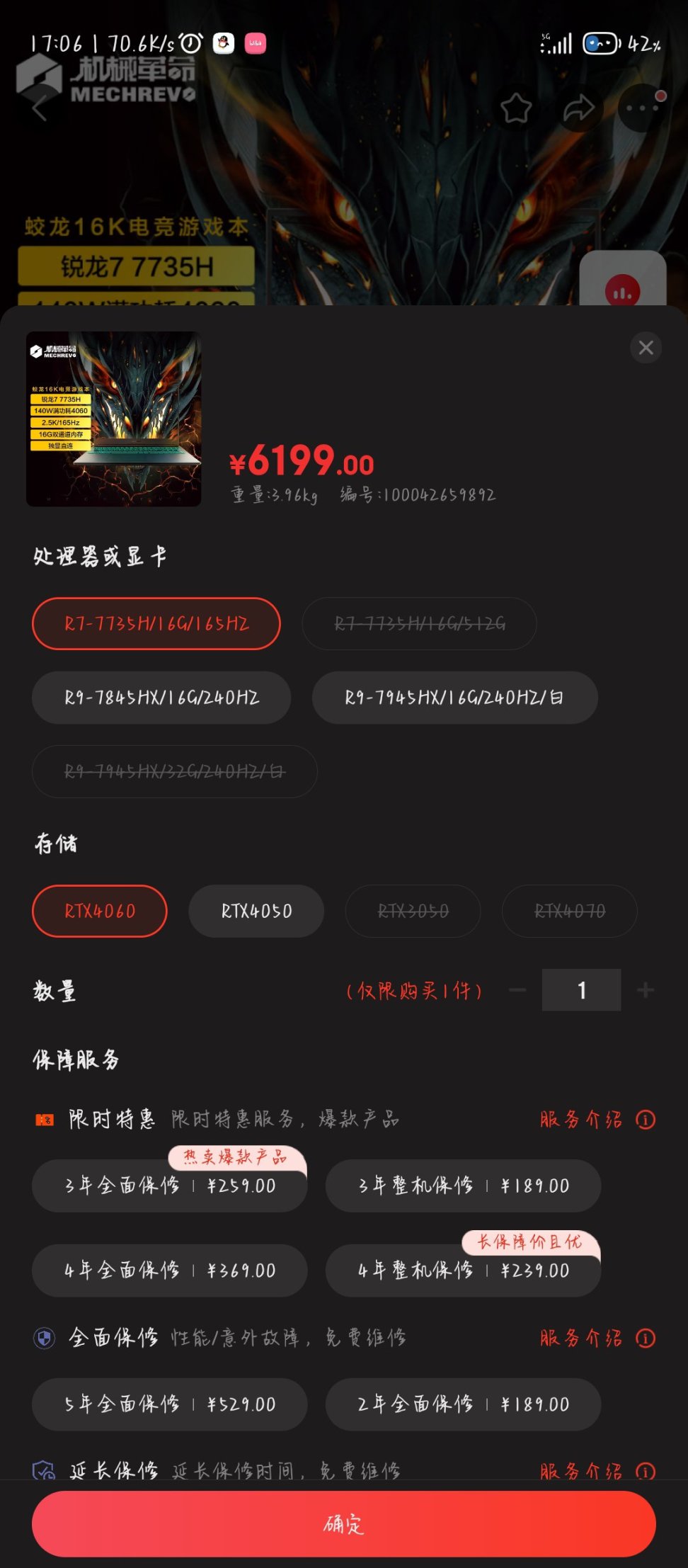Viewport: 688px width, 1568px height.
Task: Choose the RTX4060 option
Action: (100, 911)
